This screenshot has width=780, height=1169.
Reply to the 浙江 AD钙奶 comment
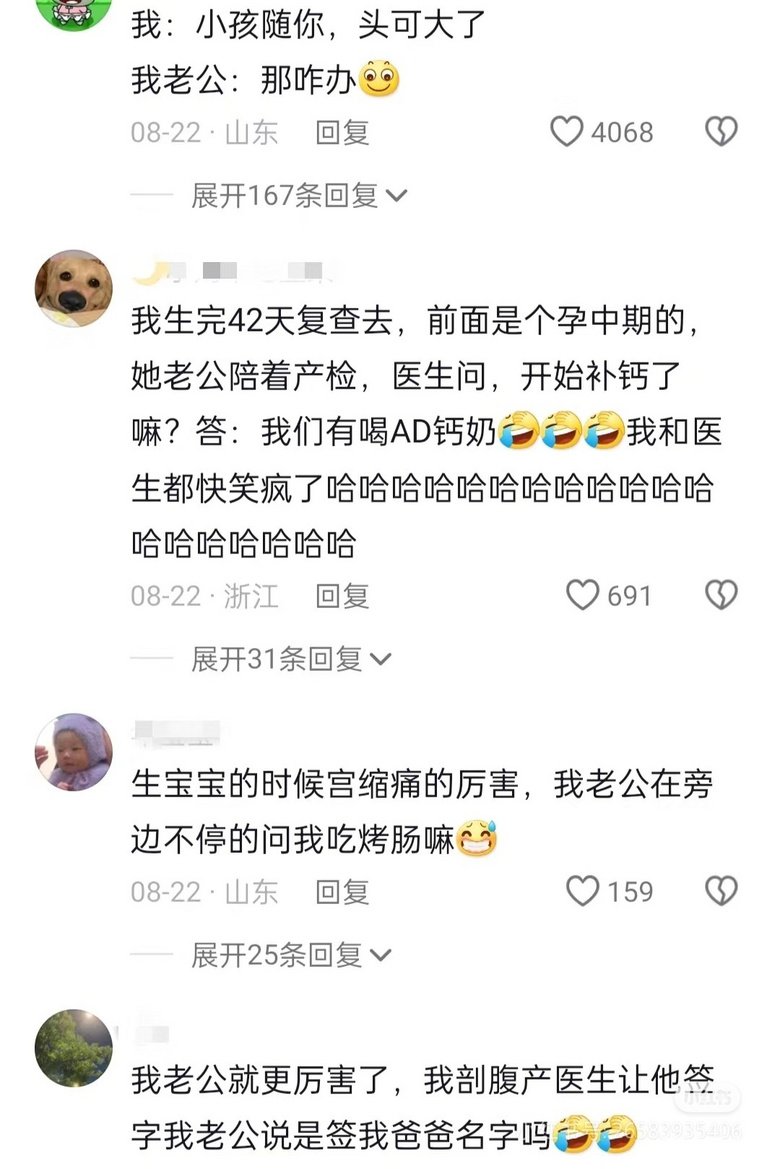point(343,596)
